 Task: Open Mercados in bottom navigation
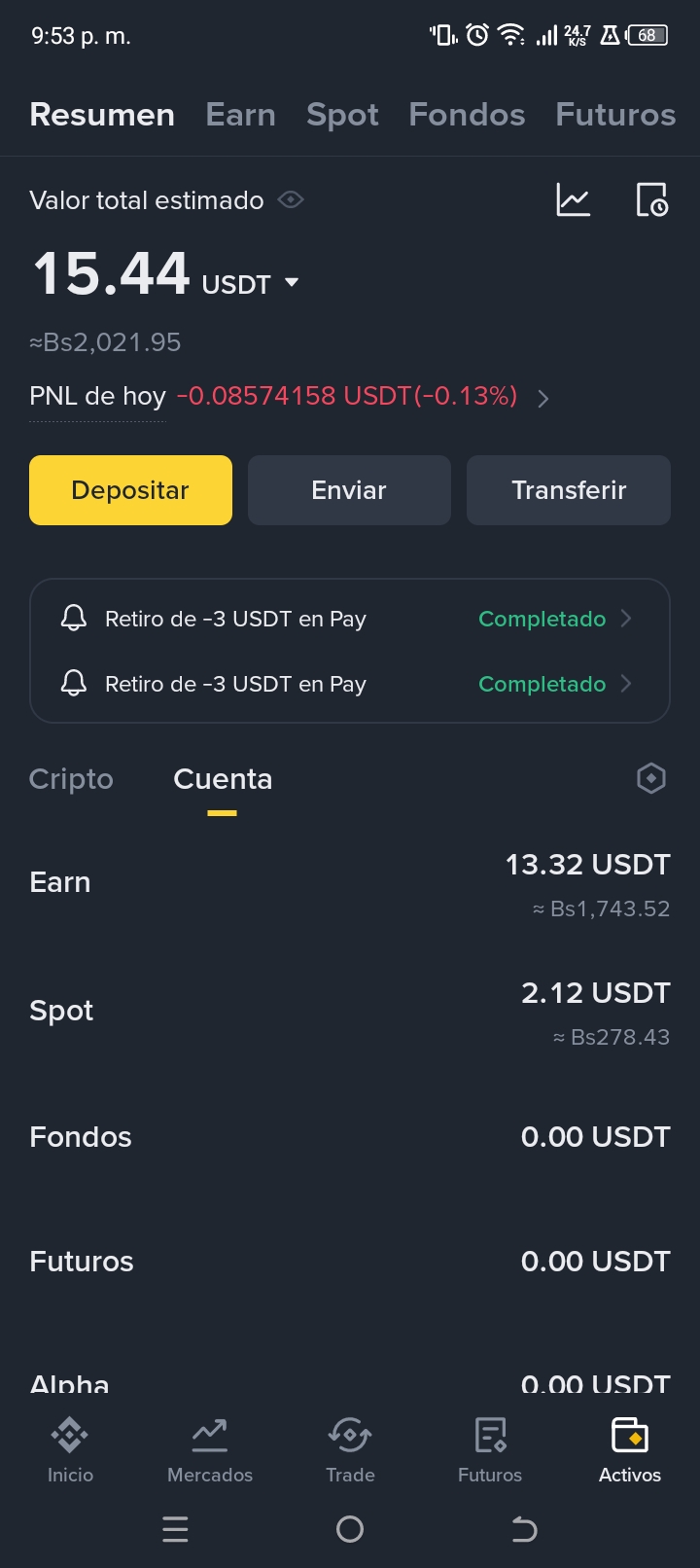click(x=210, y=1449)
